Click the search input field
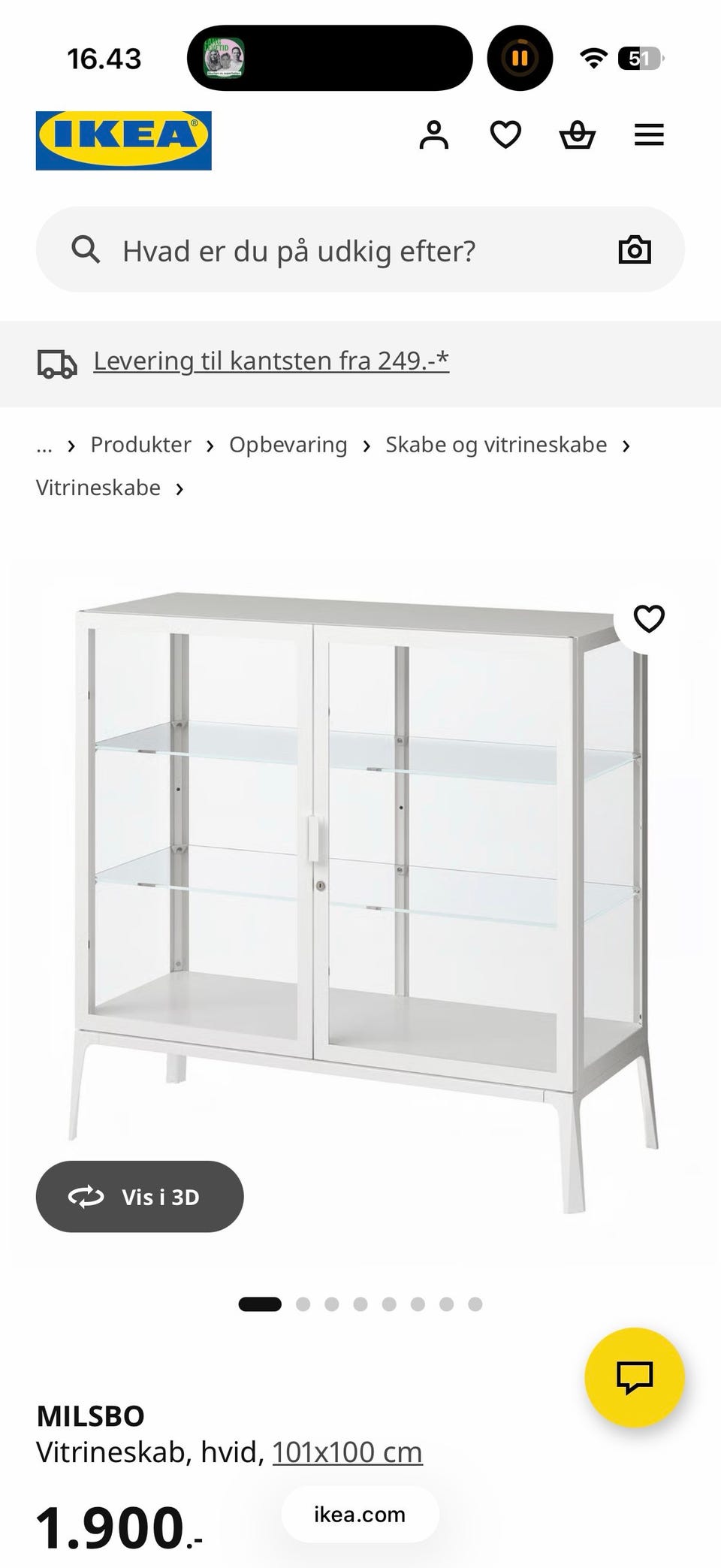Screen dimensions: 721x1568 pos(300,250)
